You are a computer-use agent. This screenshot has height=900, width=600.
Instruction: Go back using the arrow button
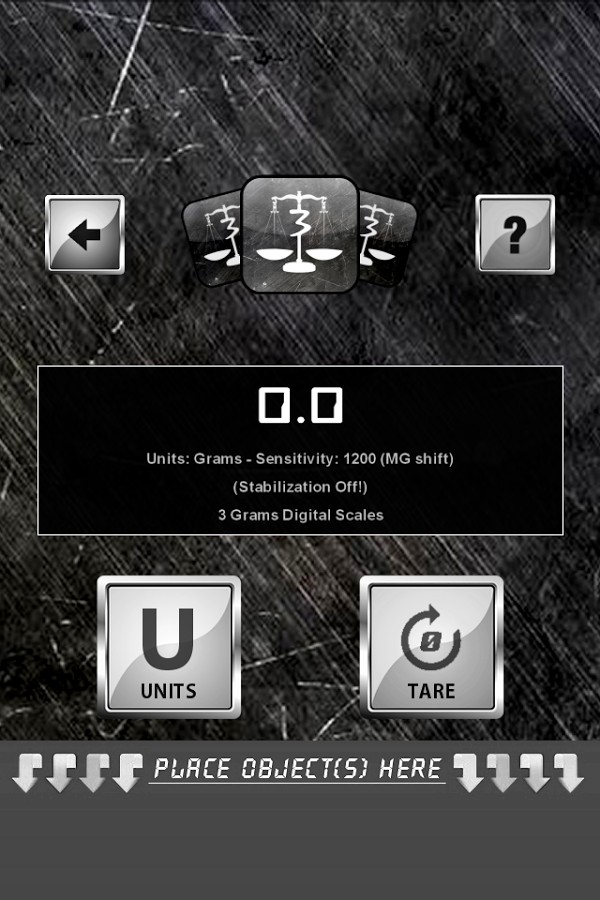pos(85,235)
